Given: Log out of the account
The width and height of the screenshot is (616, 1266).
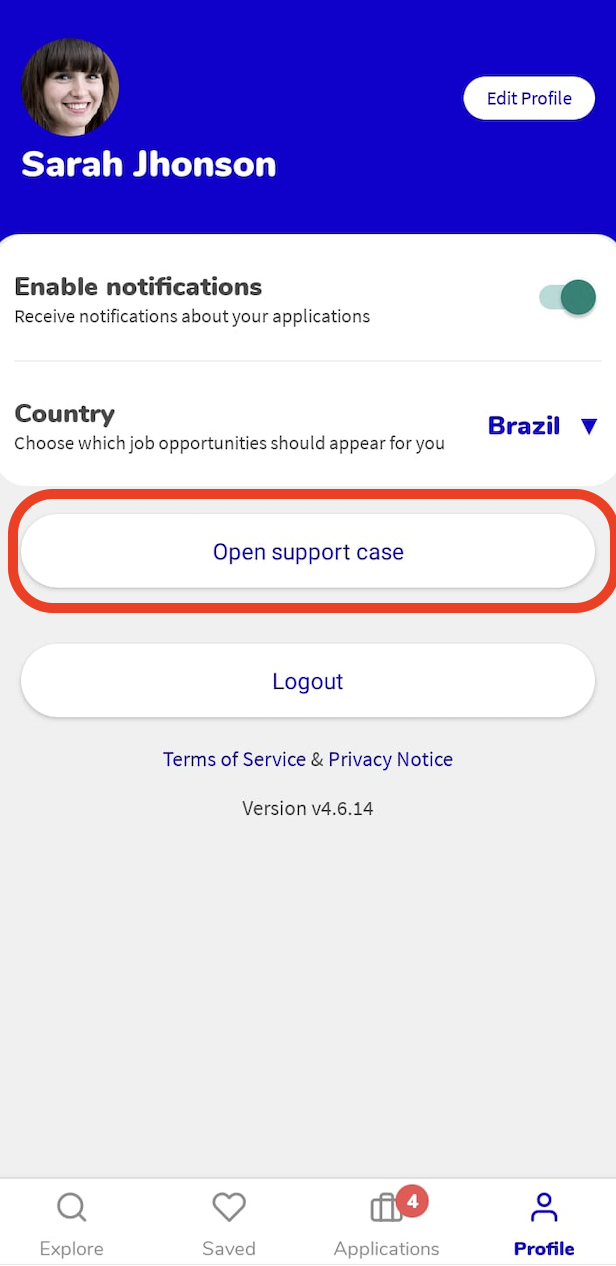Looking at the screenshot, I should coord(308,681).
